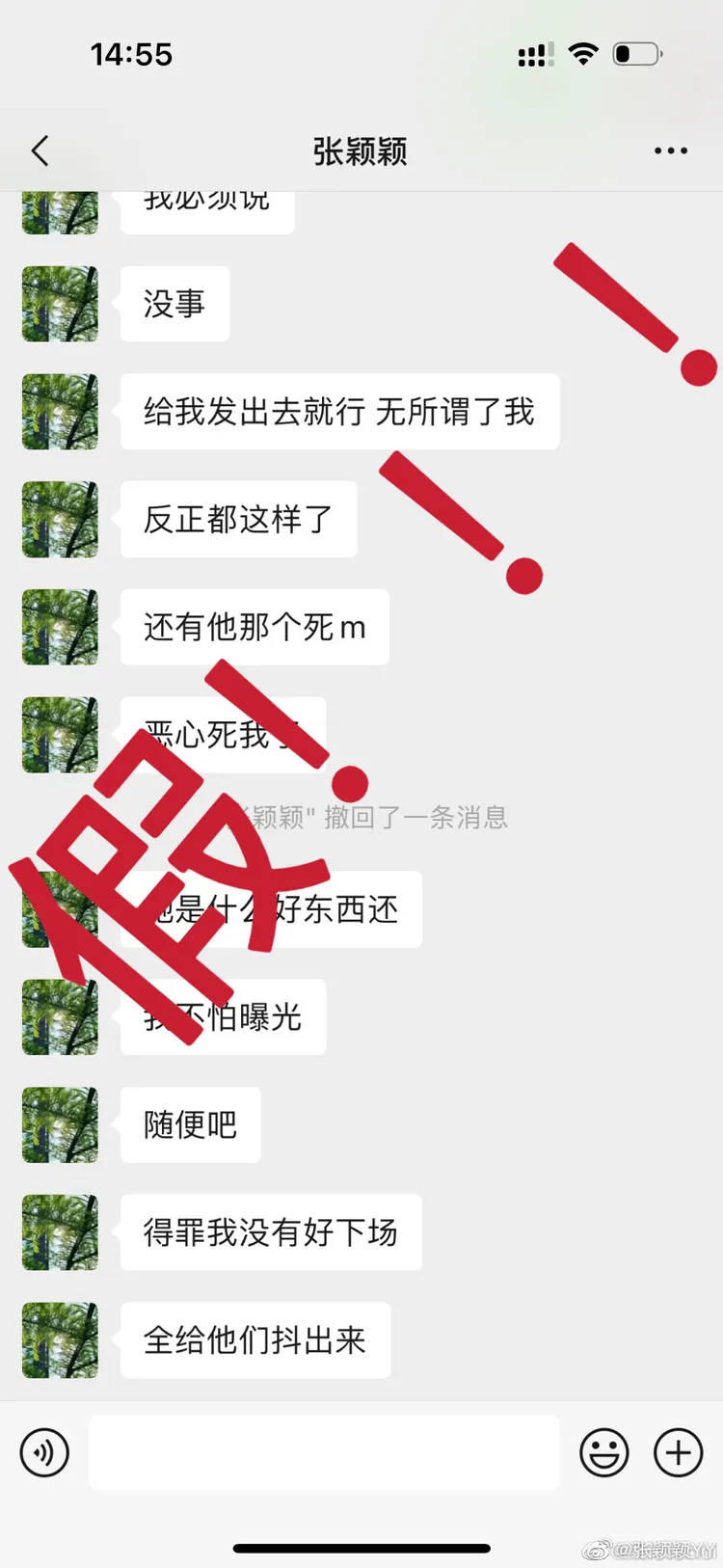Go back to the chat list
Viewport: 723px width, 1568px height.
point(39,150)
